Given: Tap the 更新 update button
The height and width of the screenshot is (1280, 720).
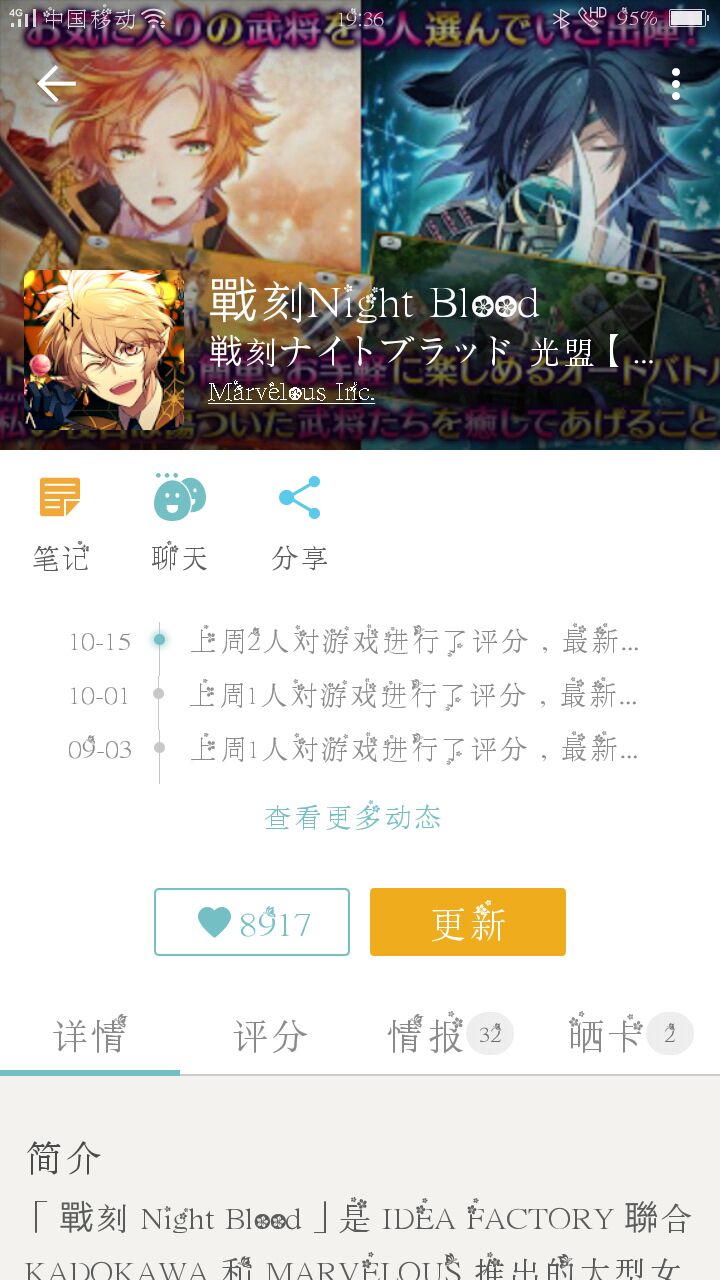Looking at the screenshot, I should (468, 922).
